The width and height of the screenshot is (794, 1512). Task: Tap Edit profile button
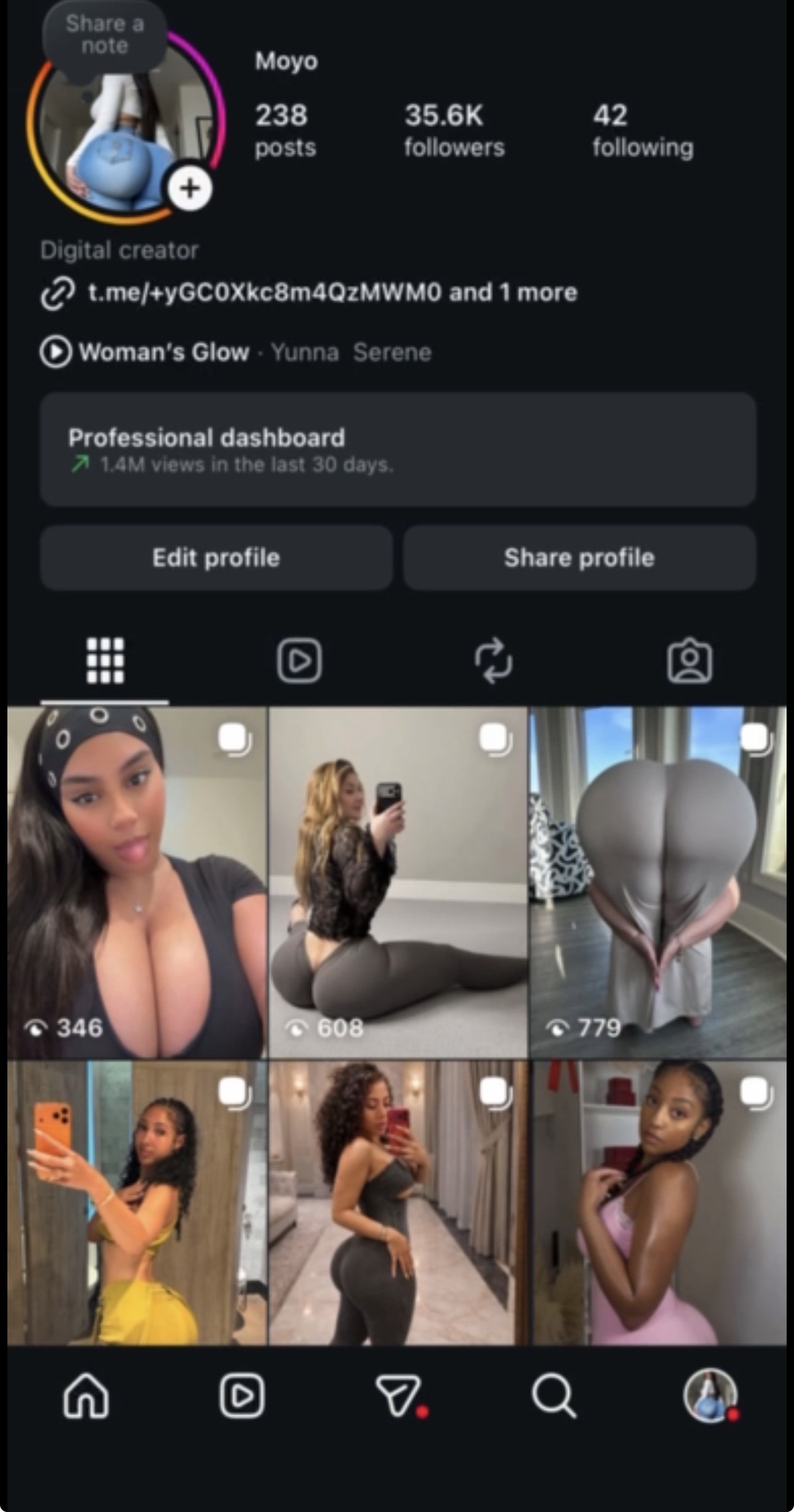point(216,558)
